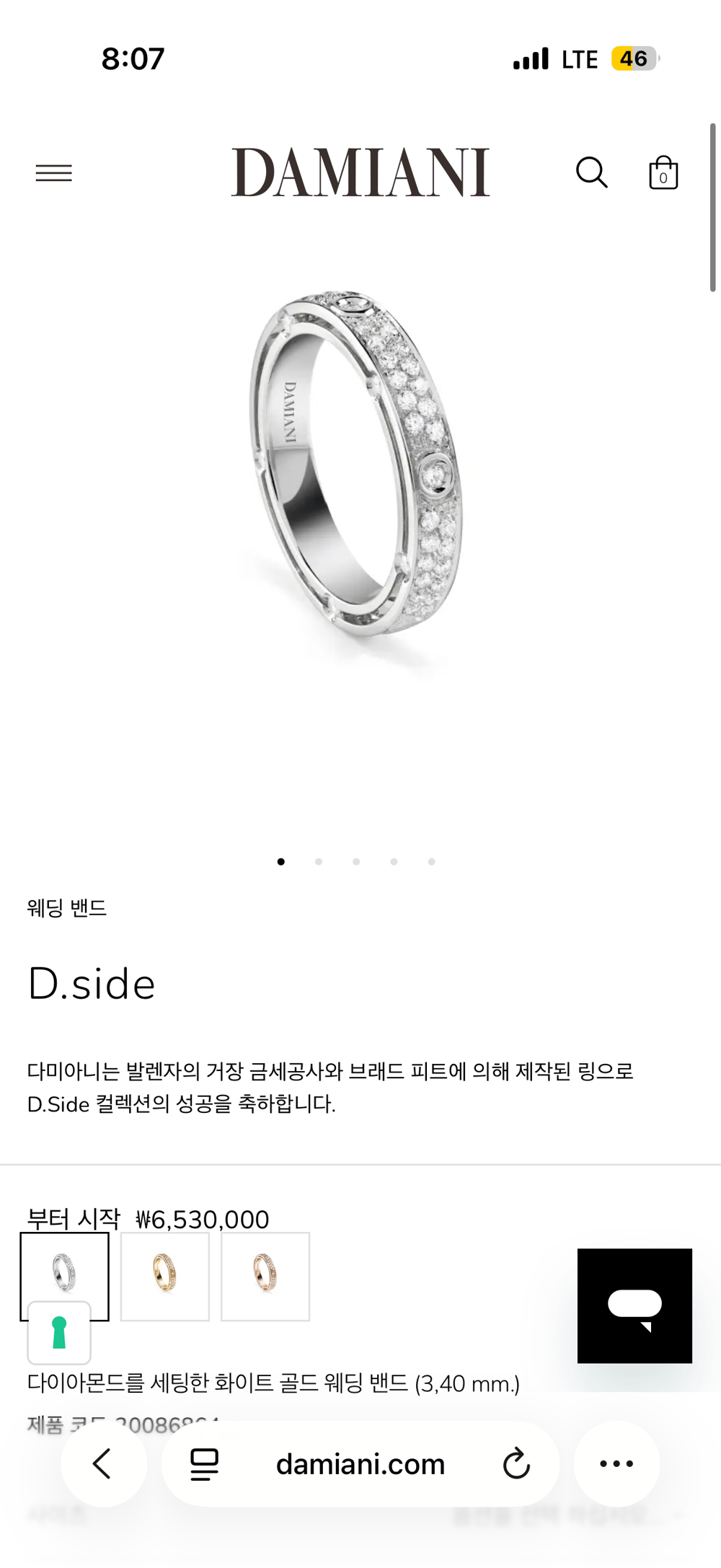This screenshot has width=721, height=1568.
Task: Reload the damiani.com page
Action: tap(516, 1464)
